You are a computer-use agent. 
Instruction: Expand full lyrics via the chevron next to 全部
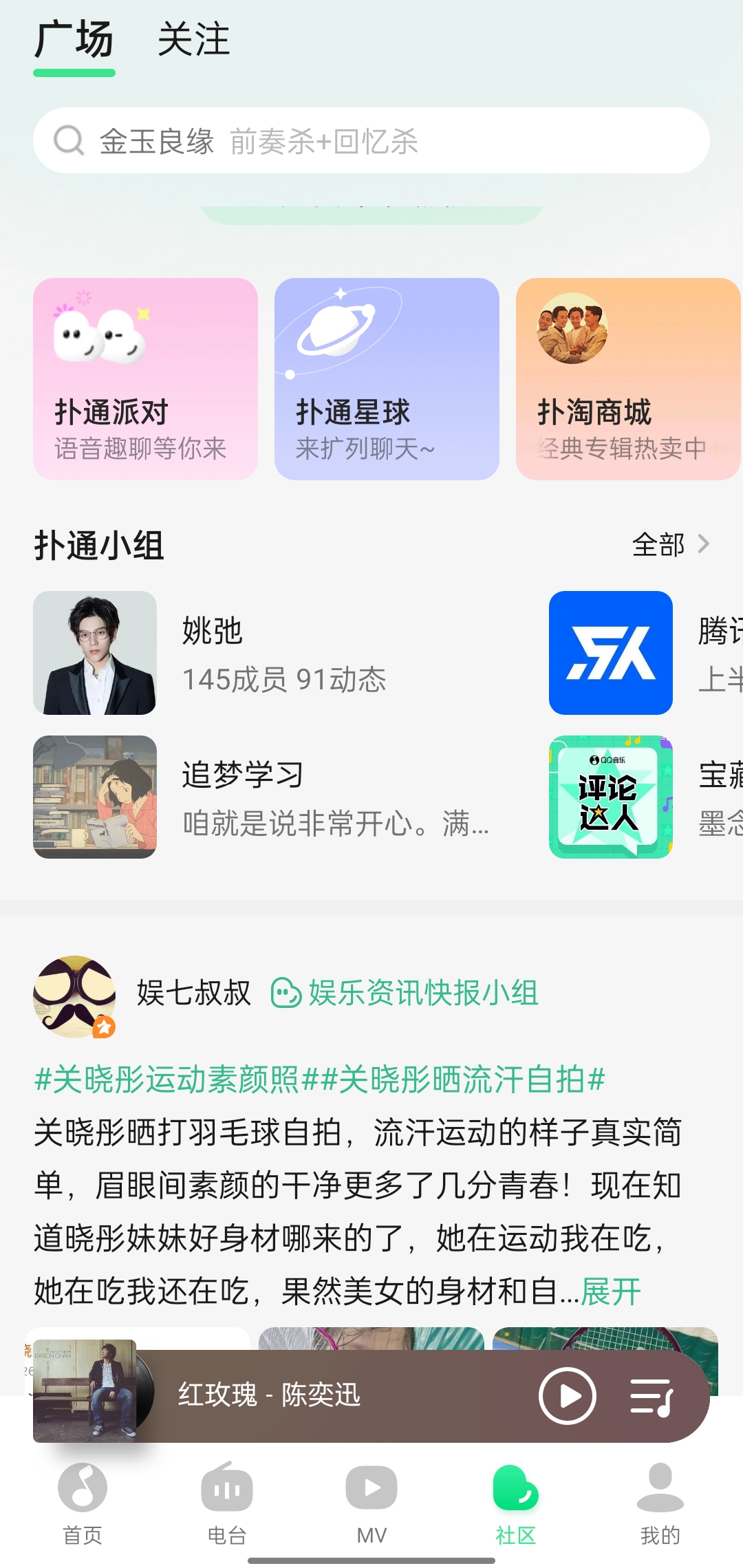[x=704, y=544]
